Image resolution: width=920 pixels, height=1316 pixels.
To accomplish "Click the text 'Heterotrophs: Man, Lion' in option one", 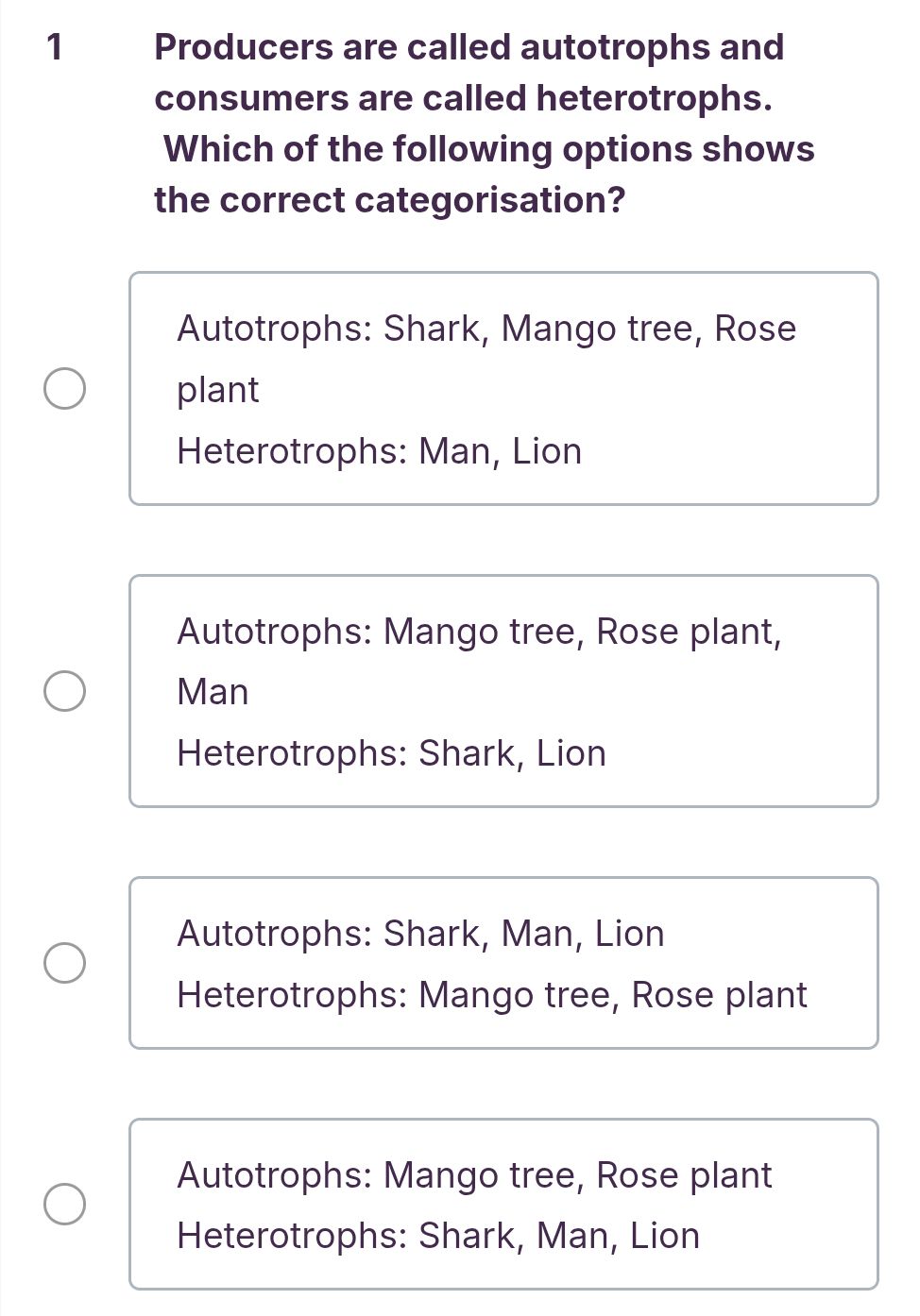I will 379,450.
